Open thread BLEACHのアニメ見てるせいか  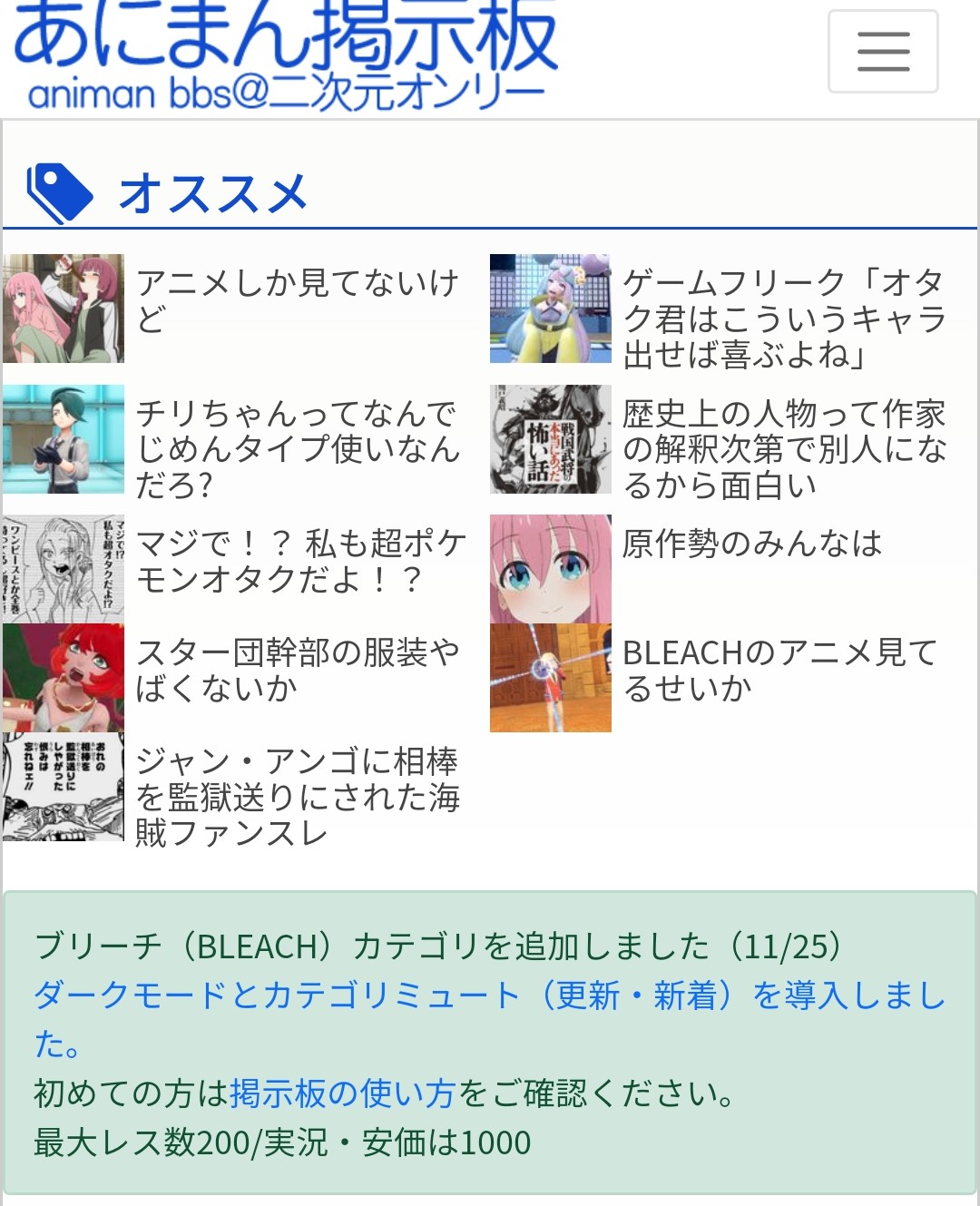tap(779, 670)
